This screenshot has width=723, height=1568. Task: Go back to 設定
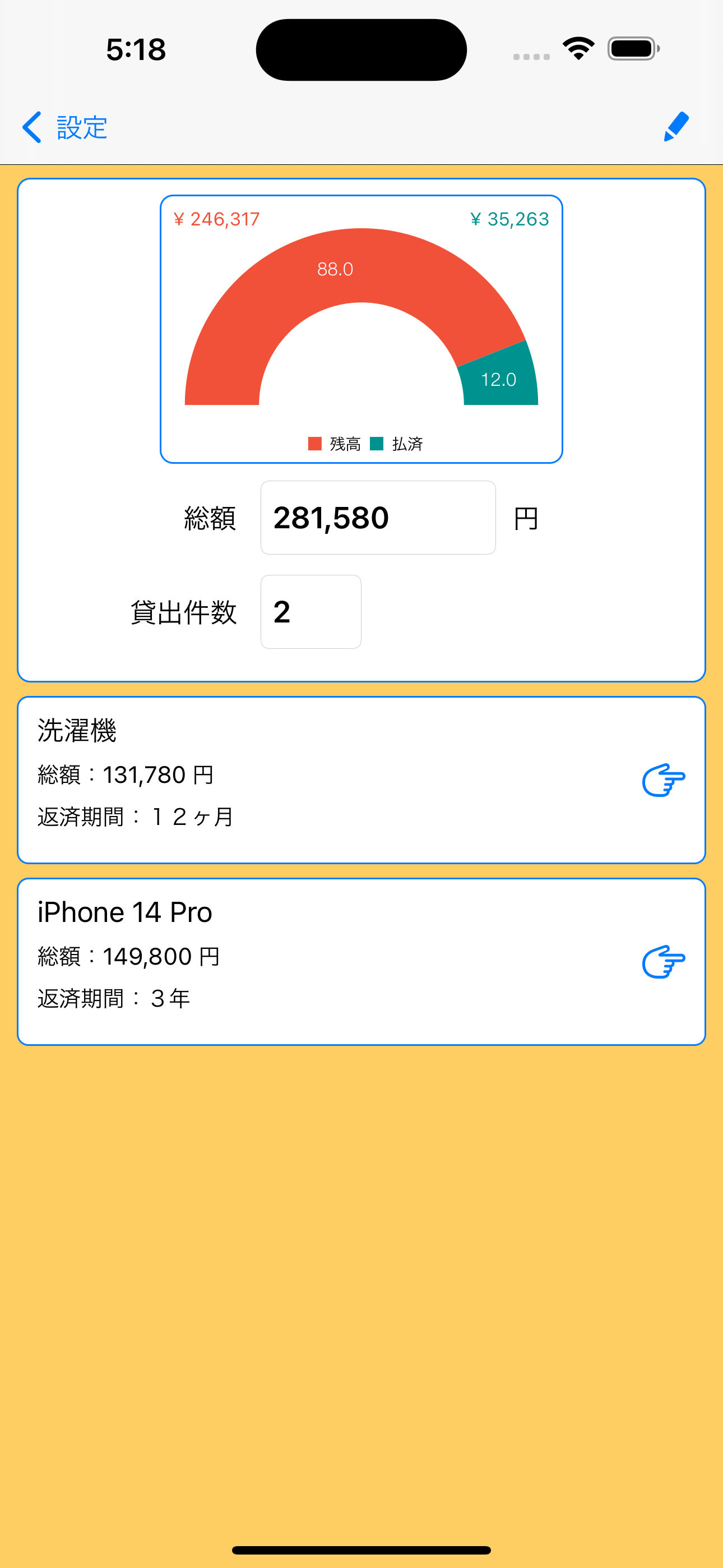(65, 127)
